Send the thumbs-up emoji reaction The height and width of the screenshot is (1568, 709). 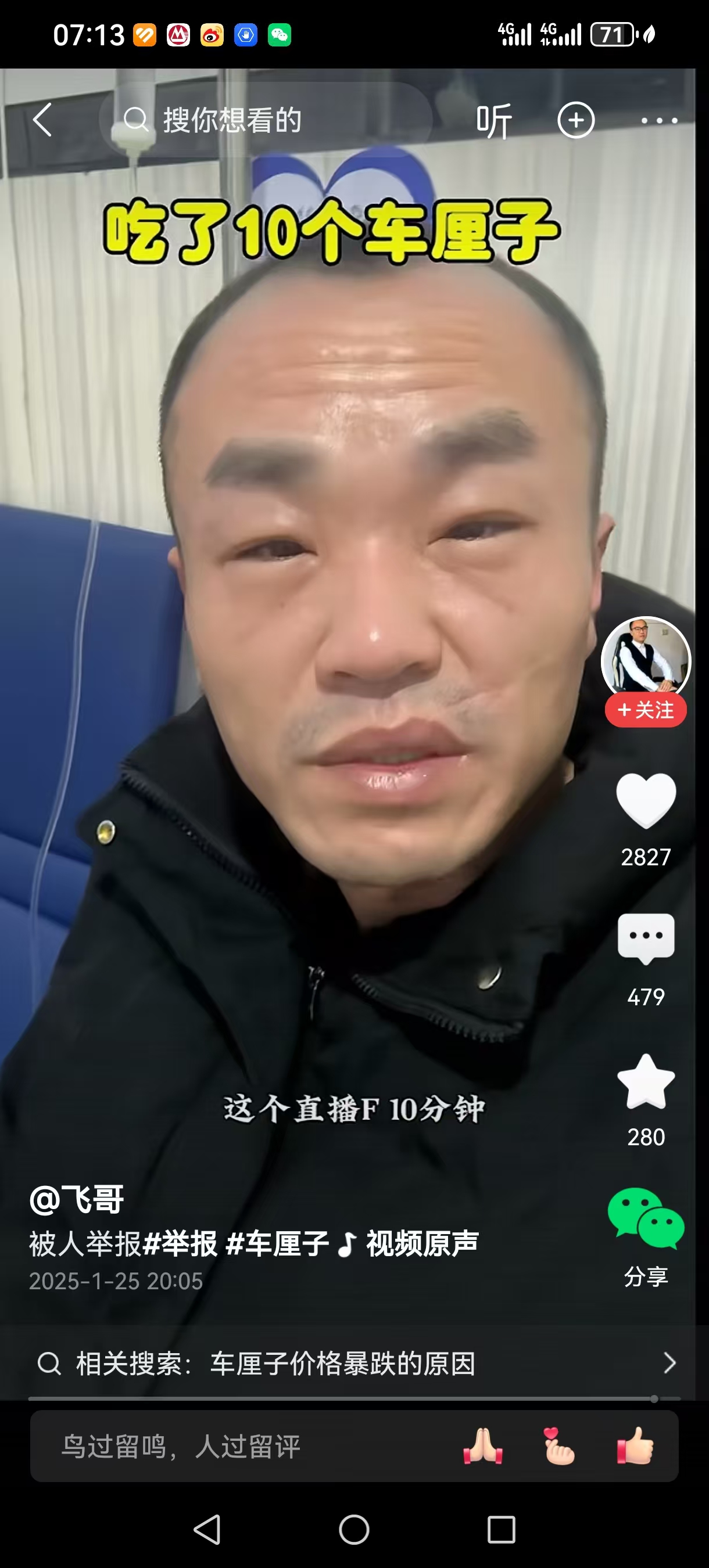pos(635,1446)
